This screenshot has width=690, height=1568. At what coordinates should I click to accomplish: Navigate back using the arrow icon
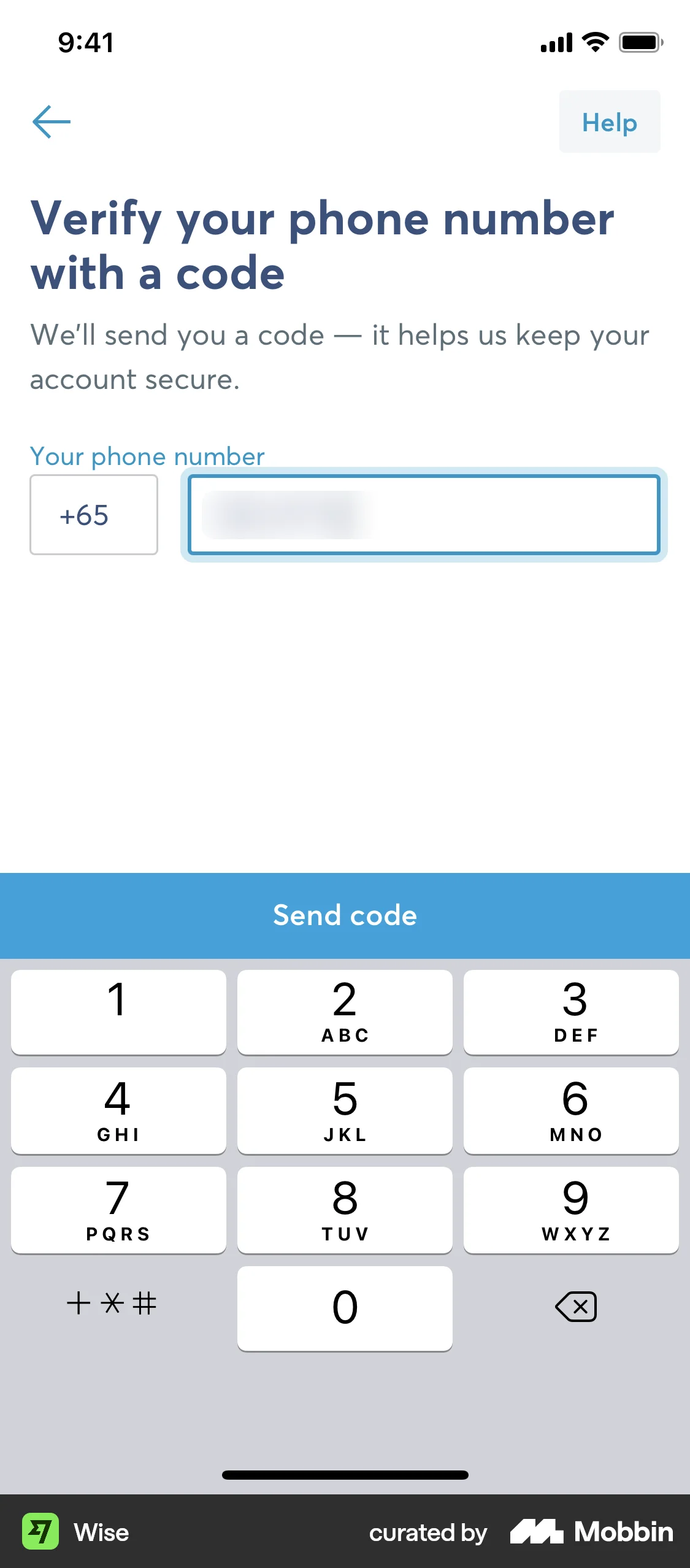coord(52,122)
